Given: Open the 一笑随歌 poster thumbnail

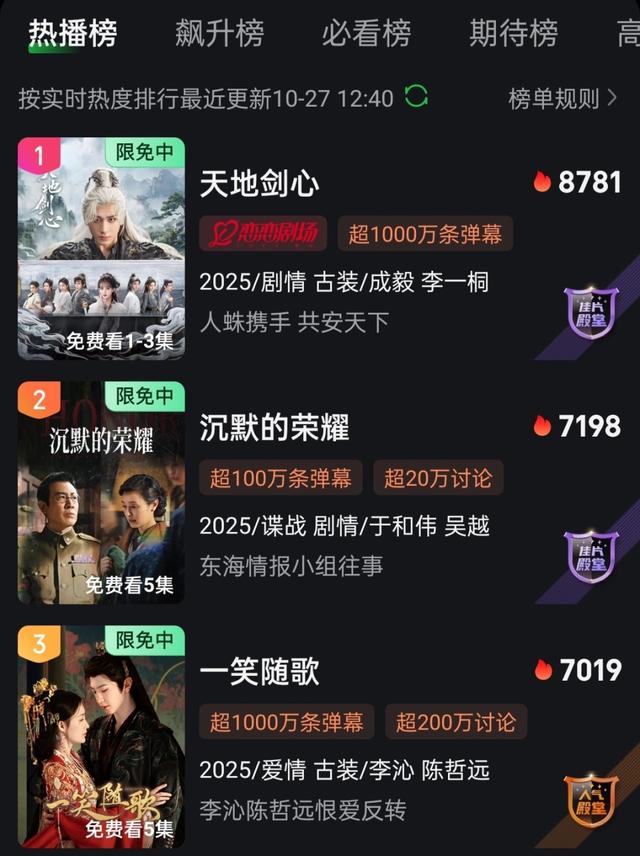Looking at the screenshot, I should click(x=101, y=736).
